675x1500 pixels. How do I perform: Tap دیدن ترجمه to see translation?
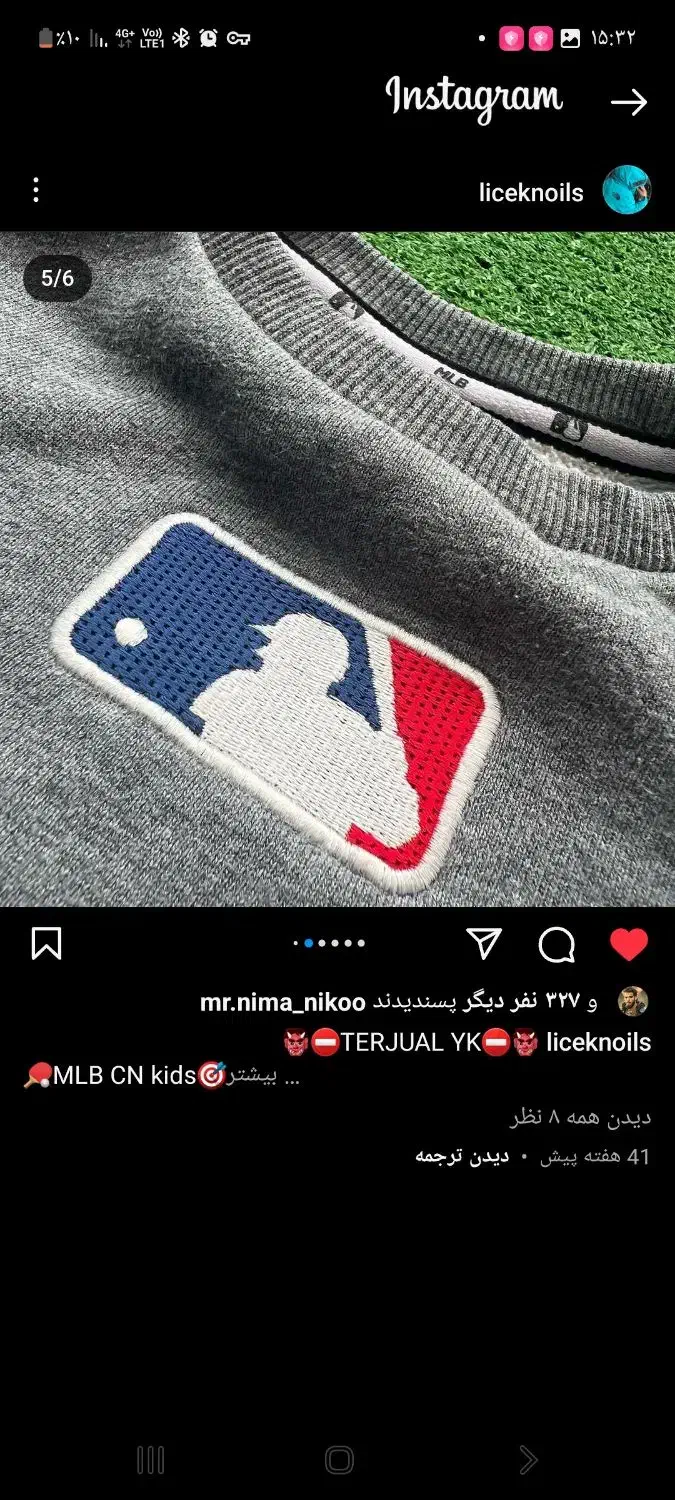coord(462,1157)
